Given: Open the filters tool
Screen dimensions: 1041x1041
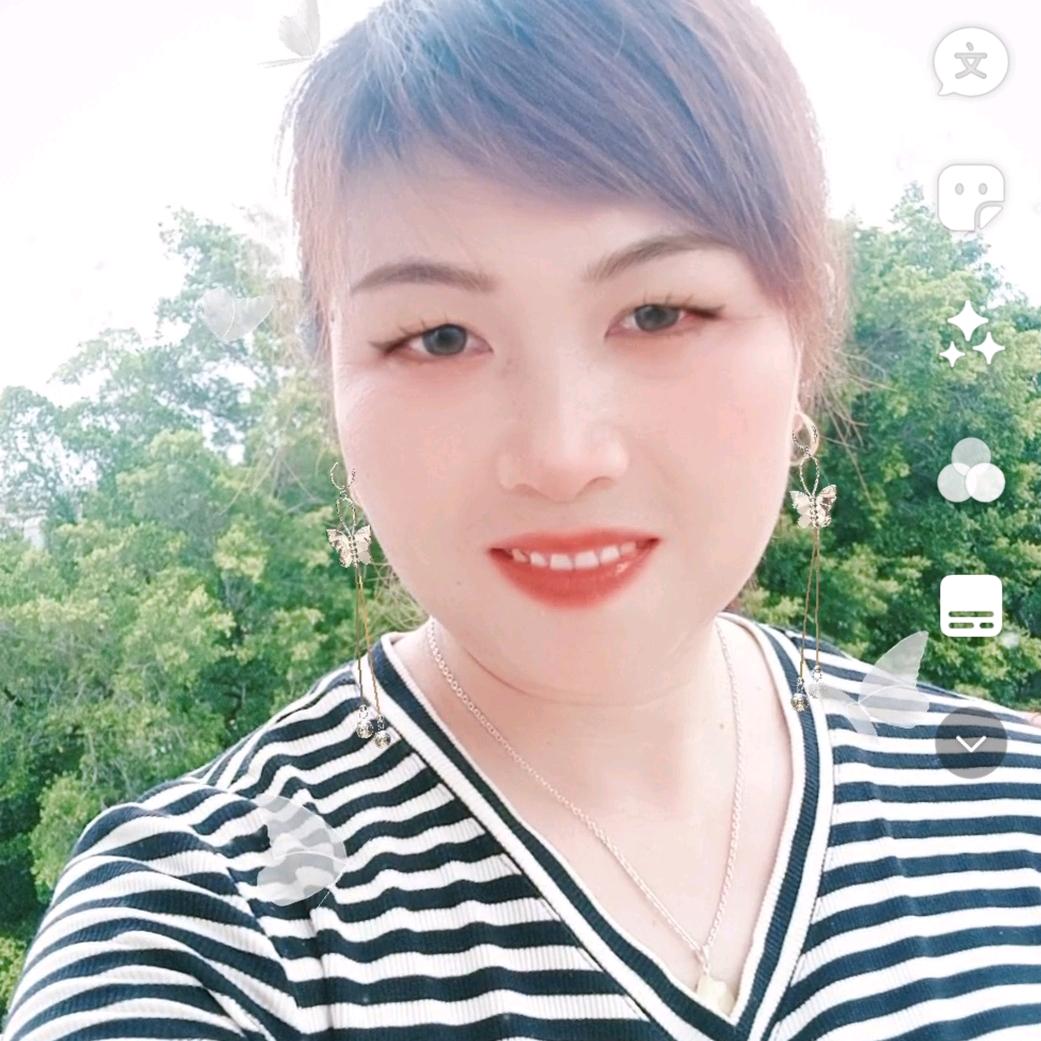Looking at the screenshot, I should [x=971, y=471].
